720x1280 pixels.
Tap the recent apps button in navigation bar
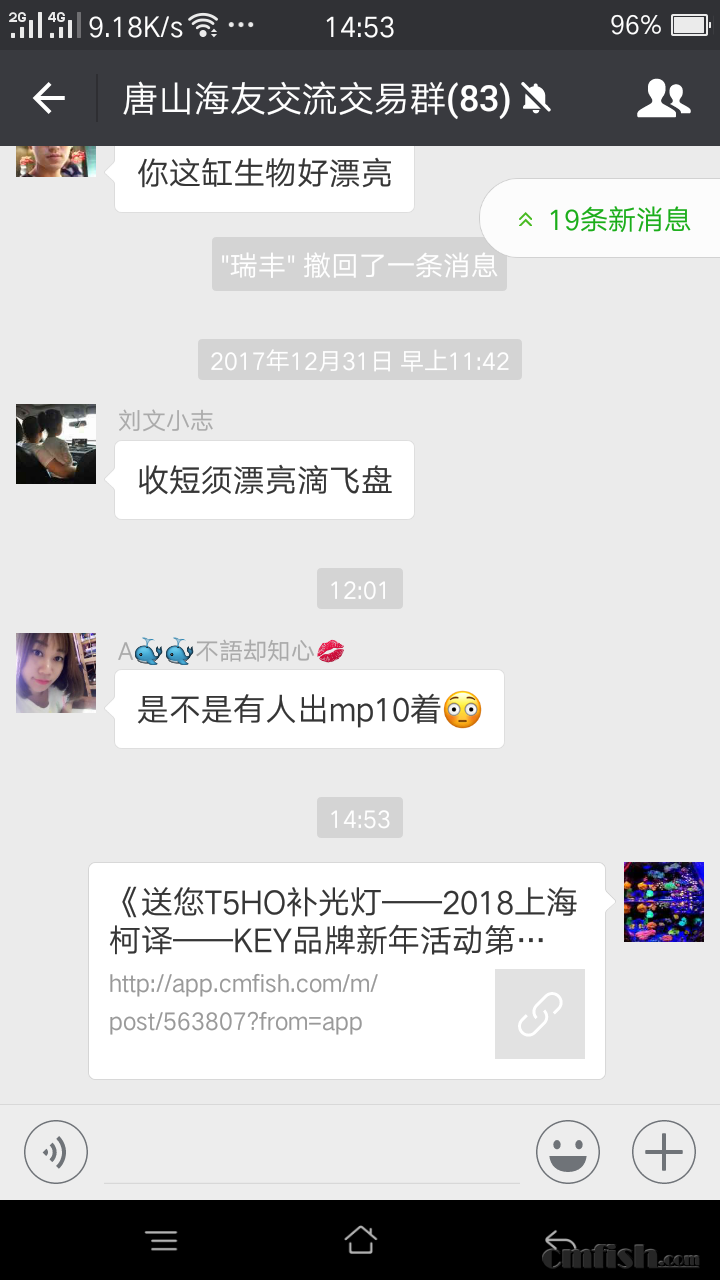(162, 1240)
